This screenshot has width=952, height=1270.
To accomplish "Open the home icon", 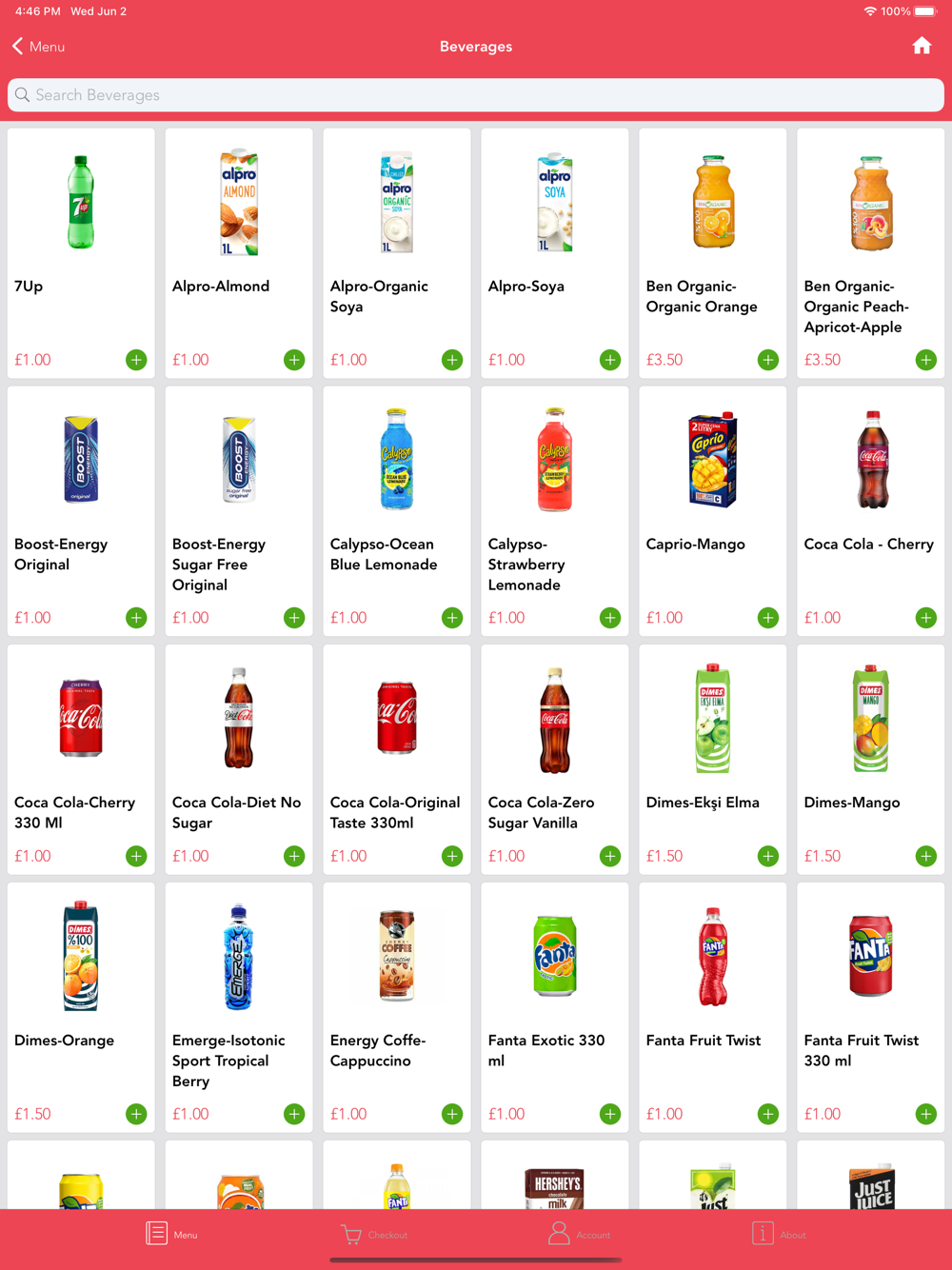I will pos(921,46).
